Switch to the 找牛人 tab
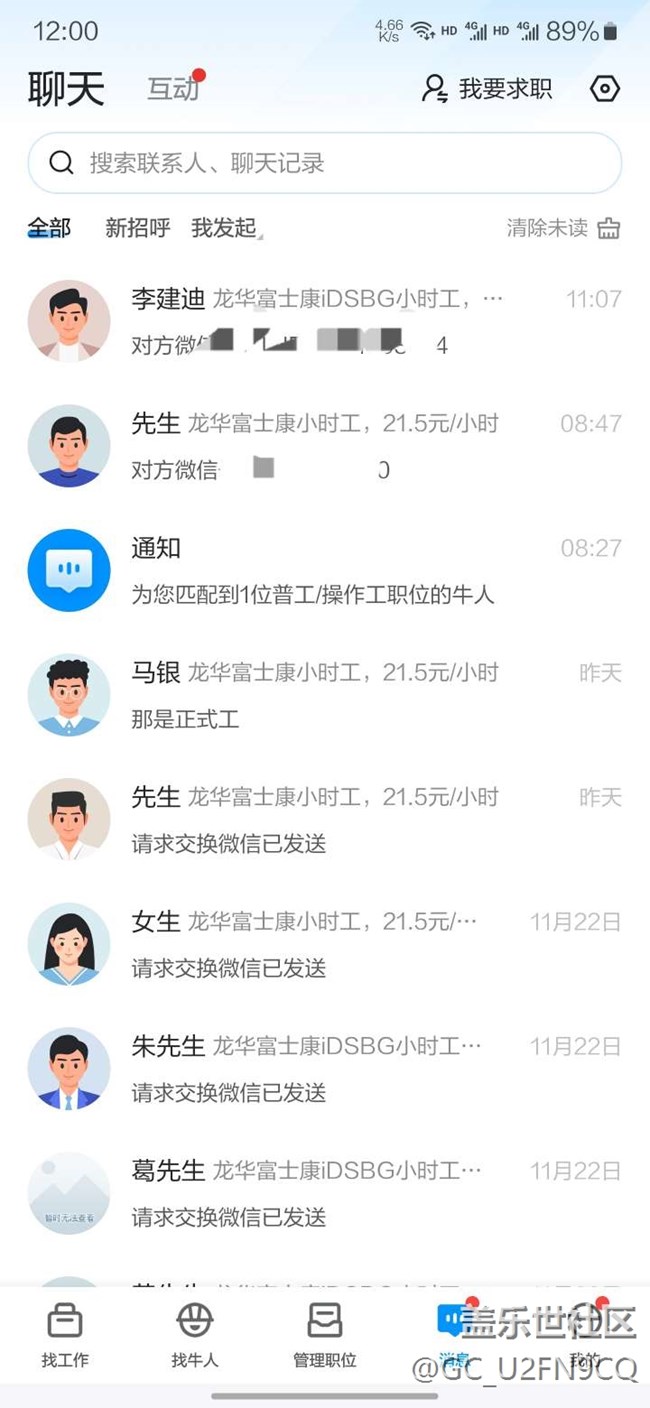The width and height of the screenshot is (650, 1408). tap(195, 1335)
